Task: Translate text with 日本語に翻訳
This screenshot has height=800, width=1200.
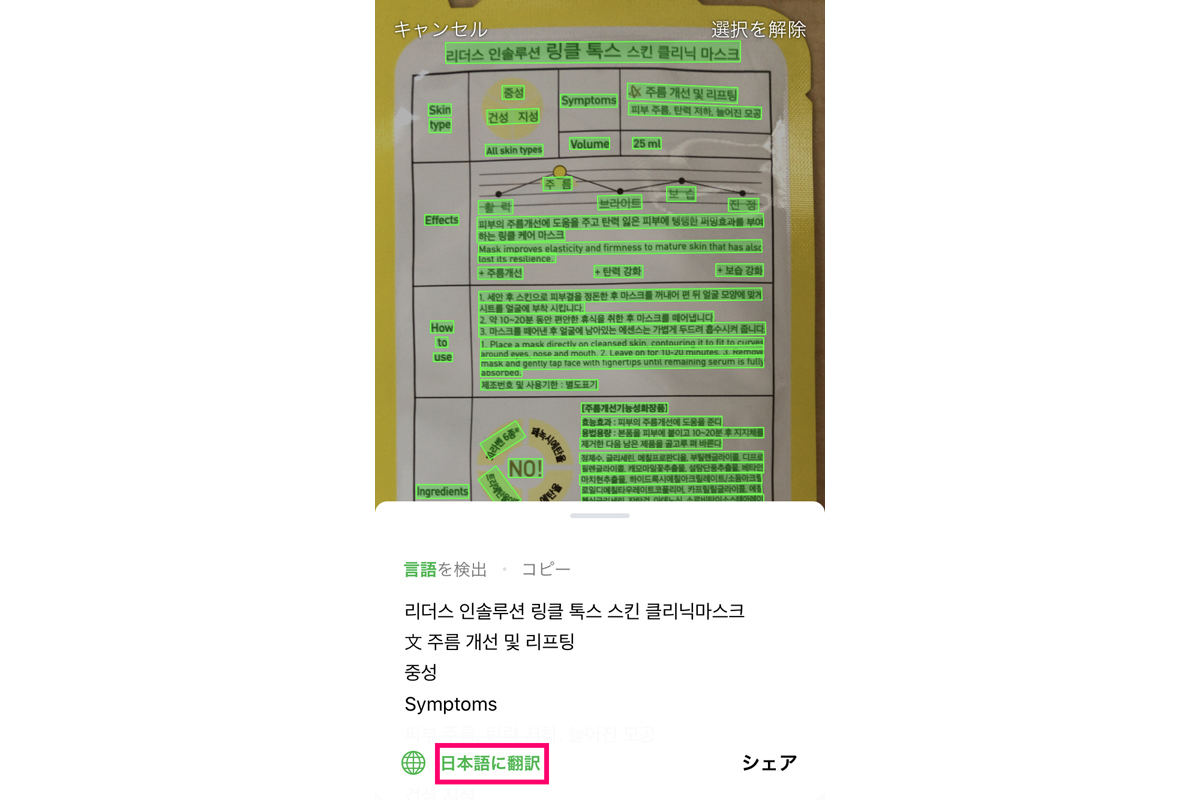Action: 490,764
